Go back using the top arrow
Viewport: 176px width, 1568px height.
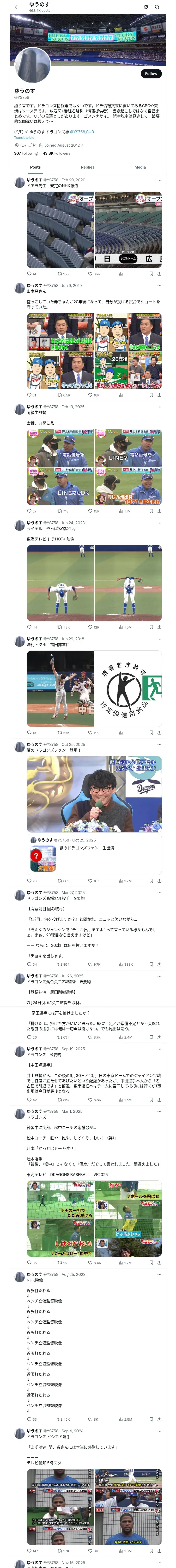tap(17, 7)
